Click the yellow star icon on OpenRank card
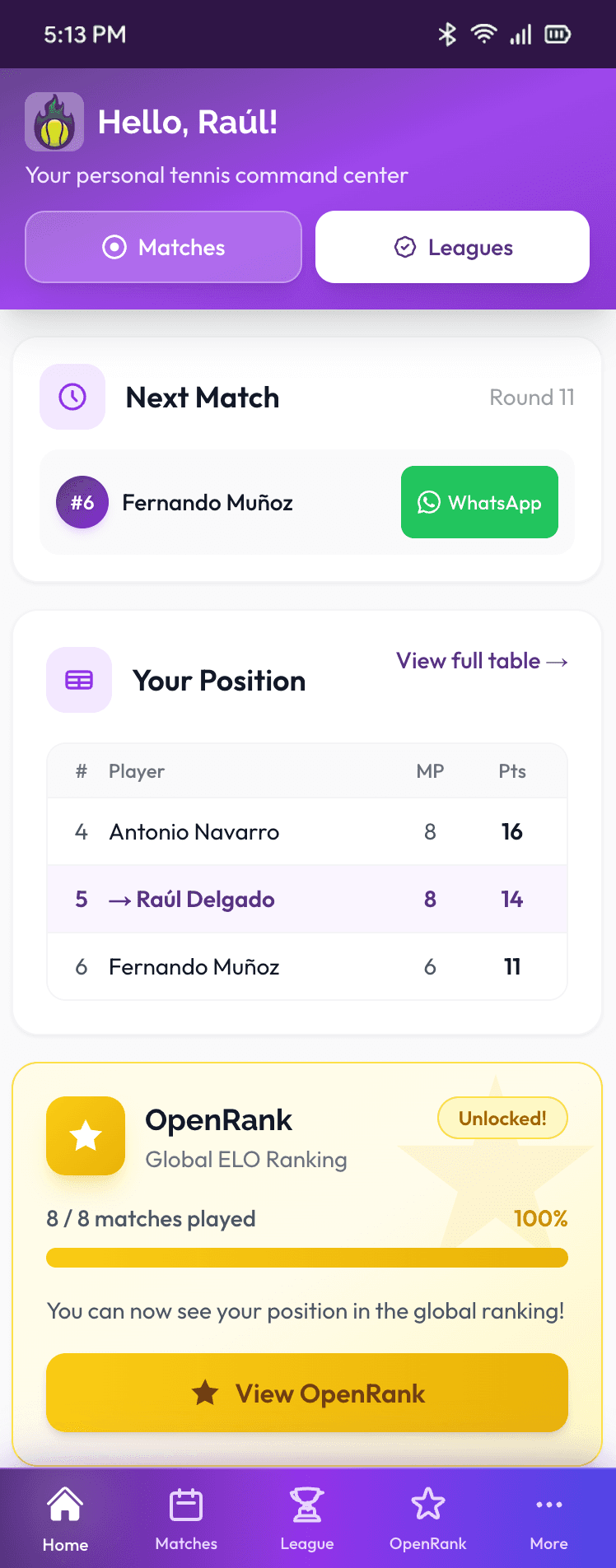The height and width of the screenshot is (1568, 616). pyautogui.click(x=85, y=1136)
